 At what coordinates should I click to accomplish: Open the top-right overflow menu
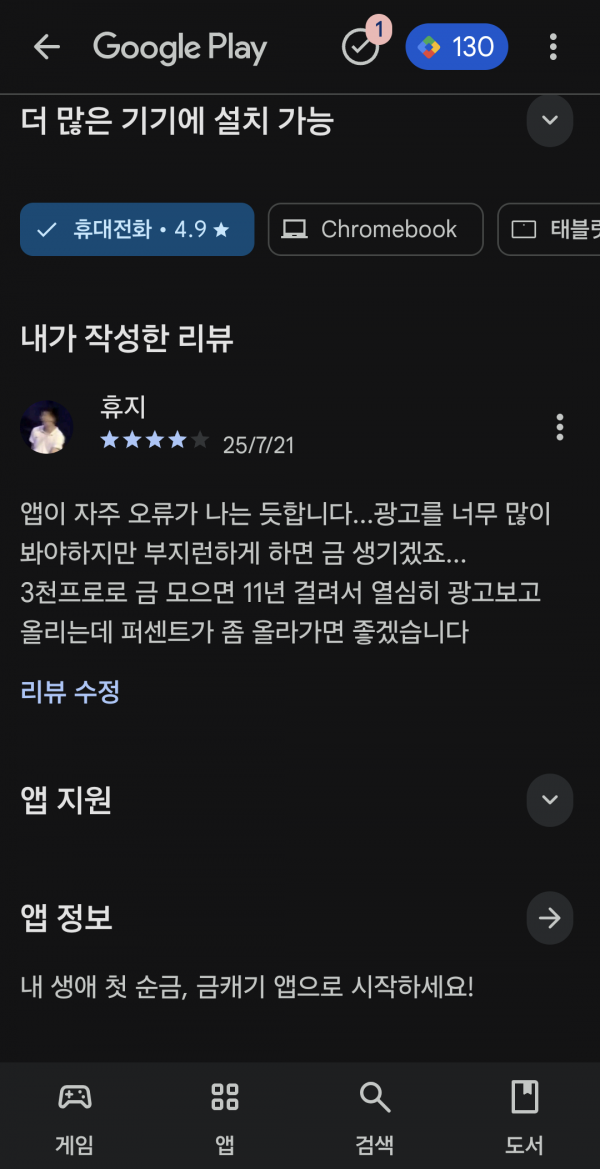pyautogui.click(x=552, y=47)
